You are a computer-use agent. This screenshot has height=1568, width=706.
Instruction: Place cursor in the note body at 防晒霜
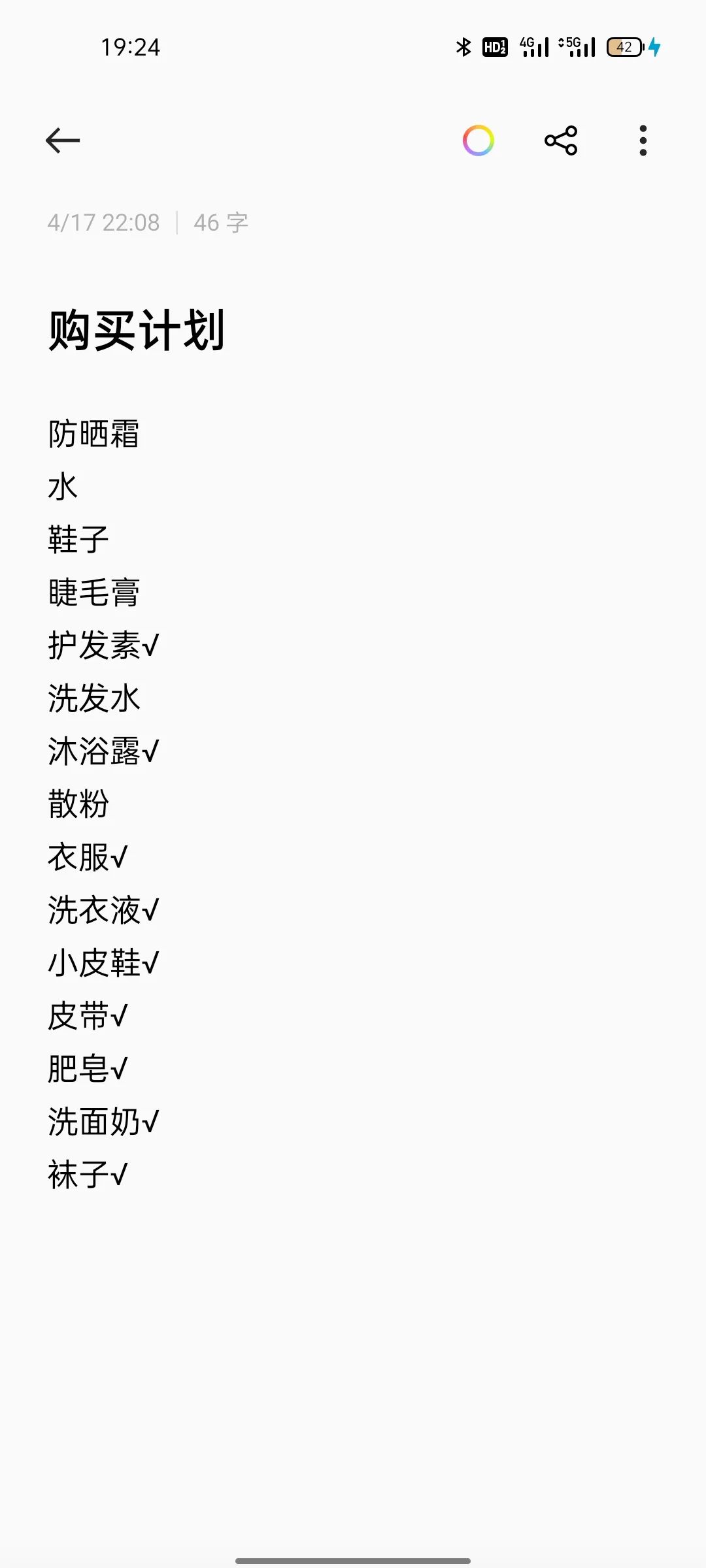93,434
